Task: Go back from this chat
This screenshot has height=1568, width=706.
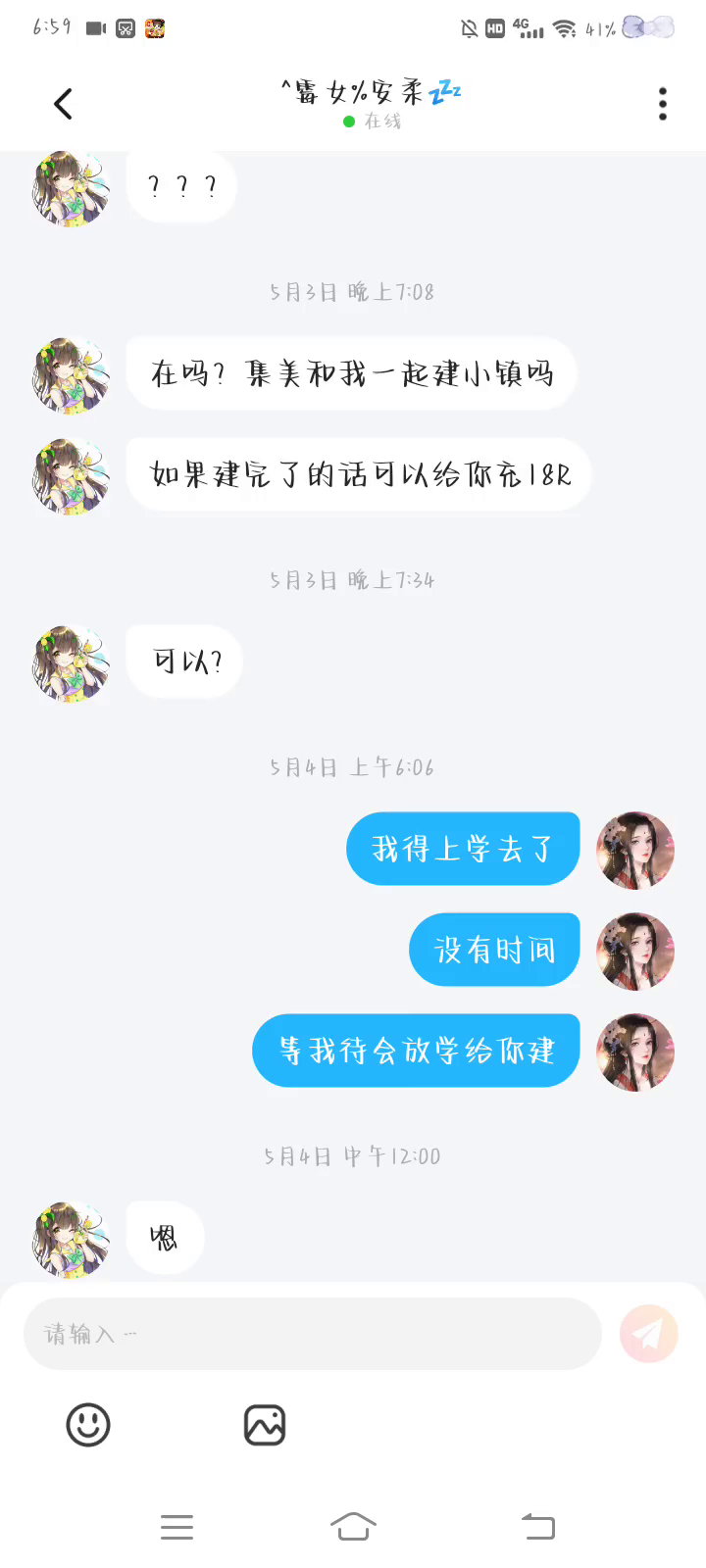Action: (64, 104)
